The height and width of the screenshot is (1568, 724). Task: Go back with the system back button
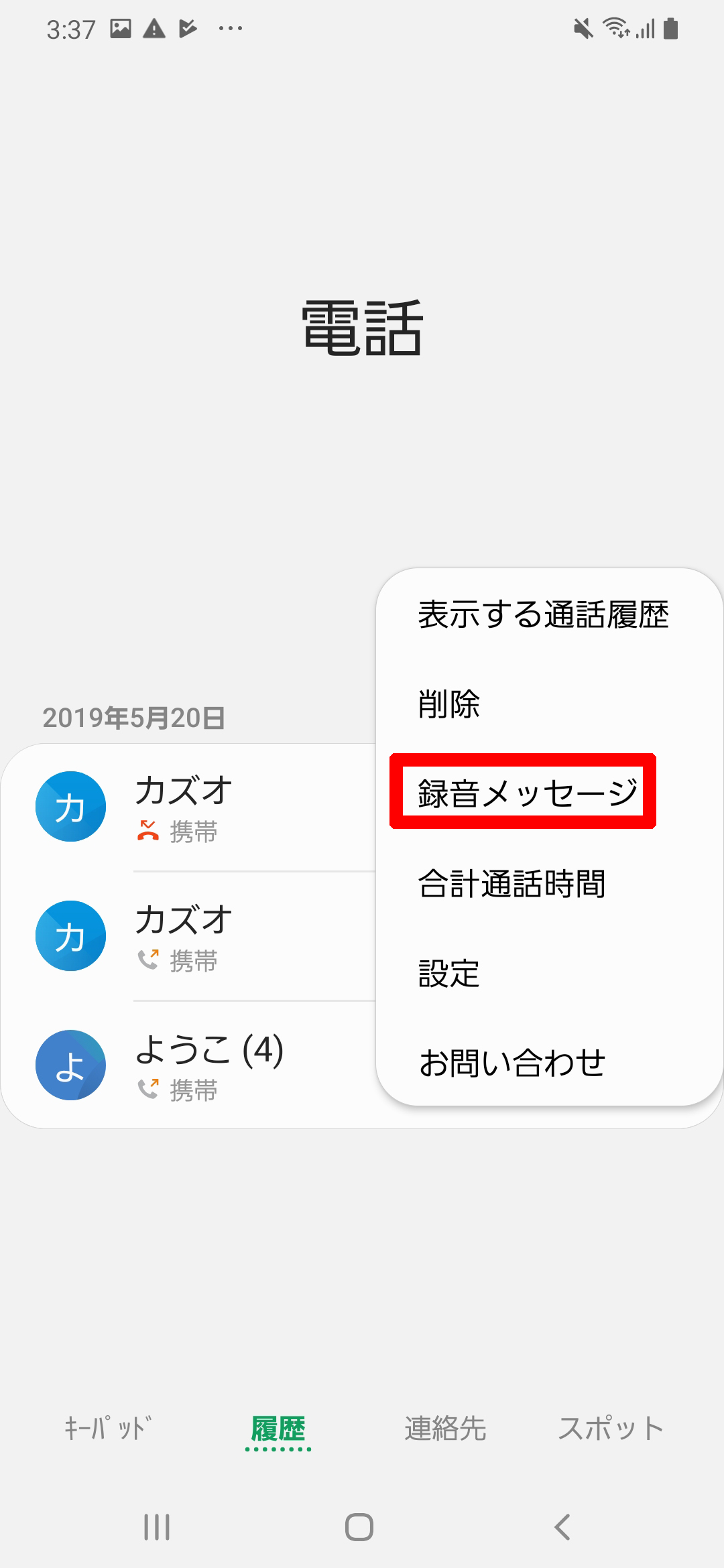pos(562,1527)
